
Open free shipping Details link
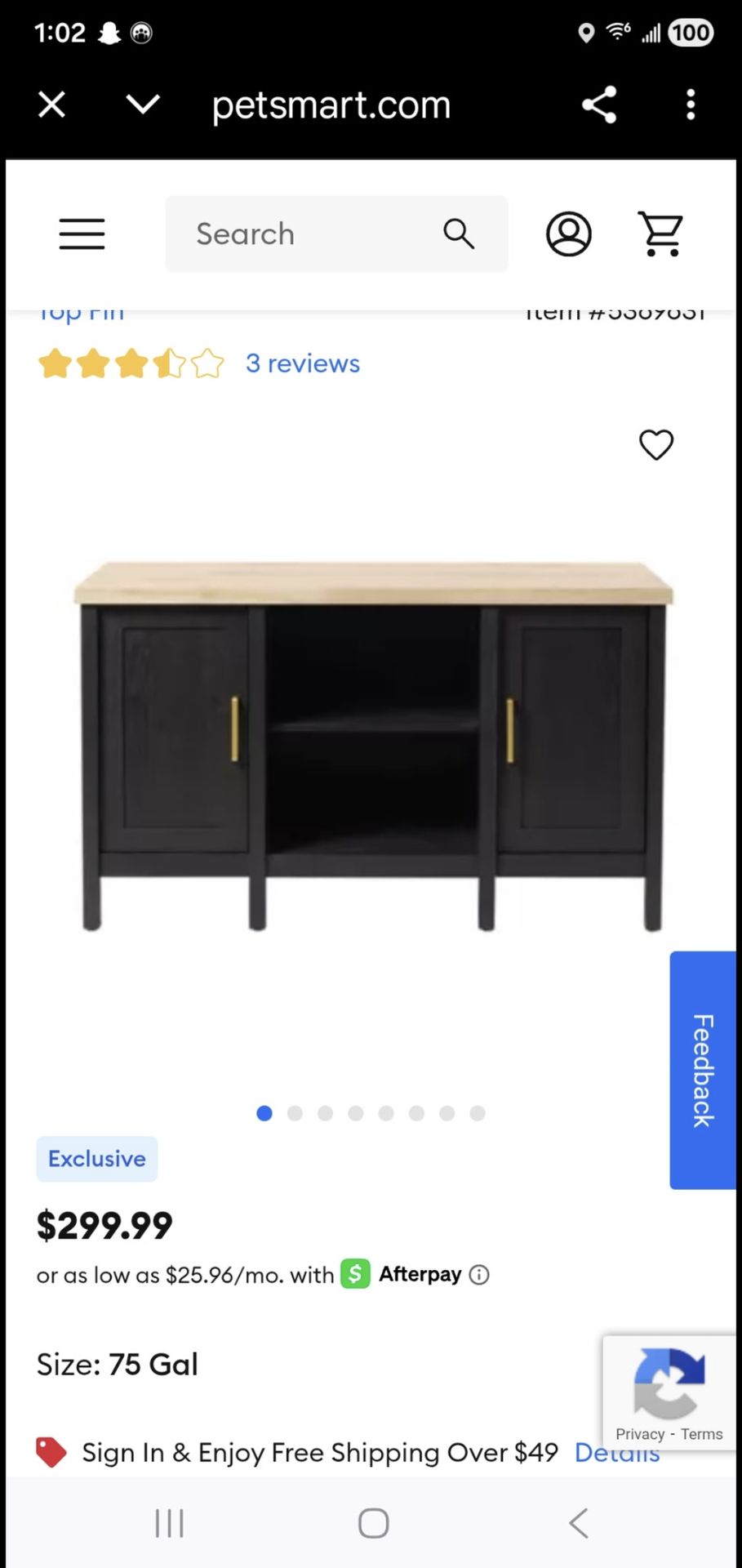coord(616,1454)
